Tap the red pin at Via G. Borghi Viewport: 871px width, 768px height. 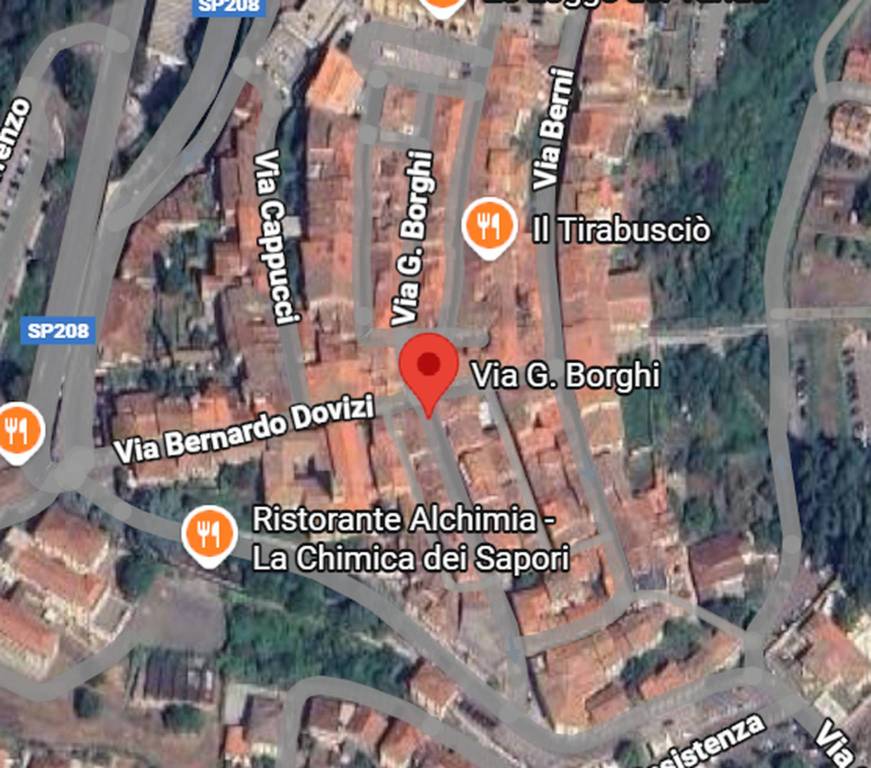[429, 368]
